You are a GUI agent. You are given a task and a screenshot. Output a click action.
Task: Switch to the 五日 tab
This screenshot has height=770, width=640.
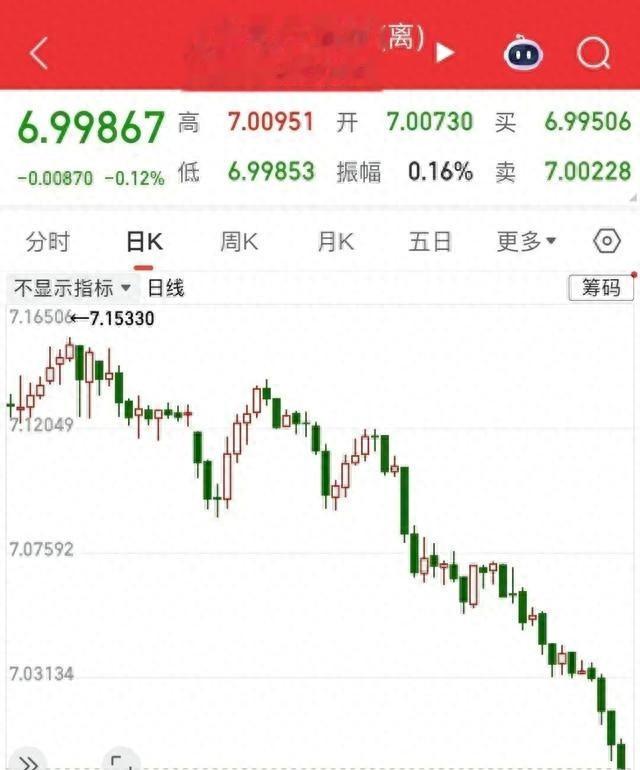[x=430, y=241]
